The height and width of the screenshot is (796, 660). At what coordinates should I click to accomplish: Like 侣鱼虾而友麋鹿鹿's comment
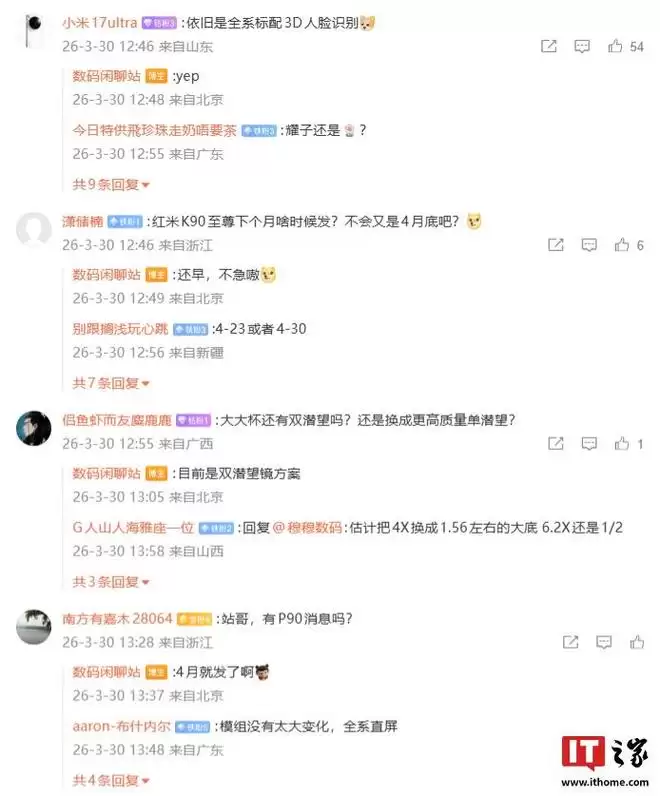(622, 443)
